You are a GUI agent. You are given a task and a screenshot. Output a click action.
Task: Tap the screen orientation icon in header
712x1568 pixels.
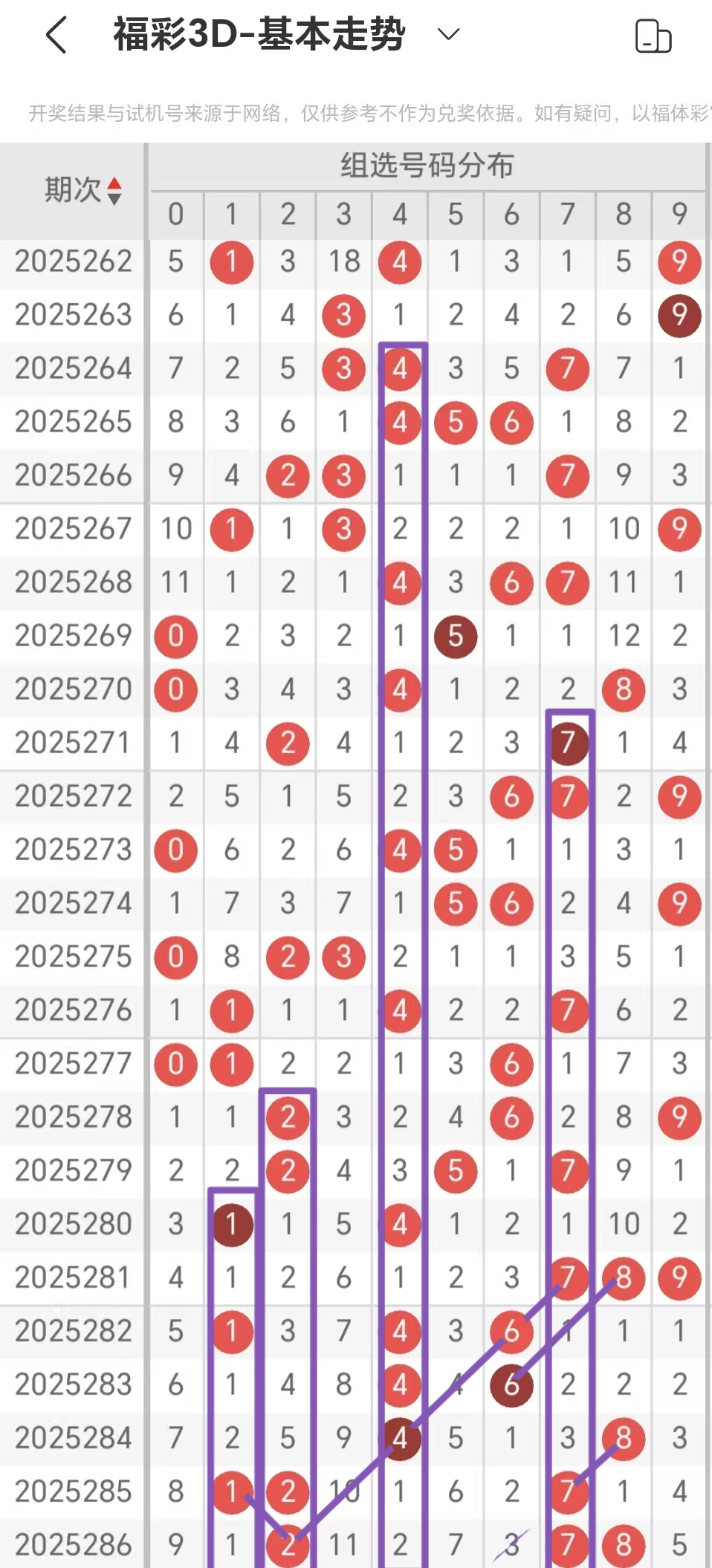click(x=653, y=36)
